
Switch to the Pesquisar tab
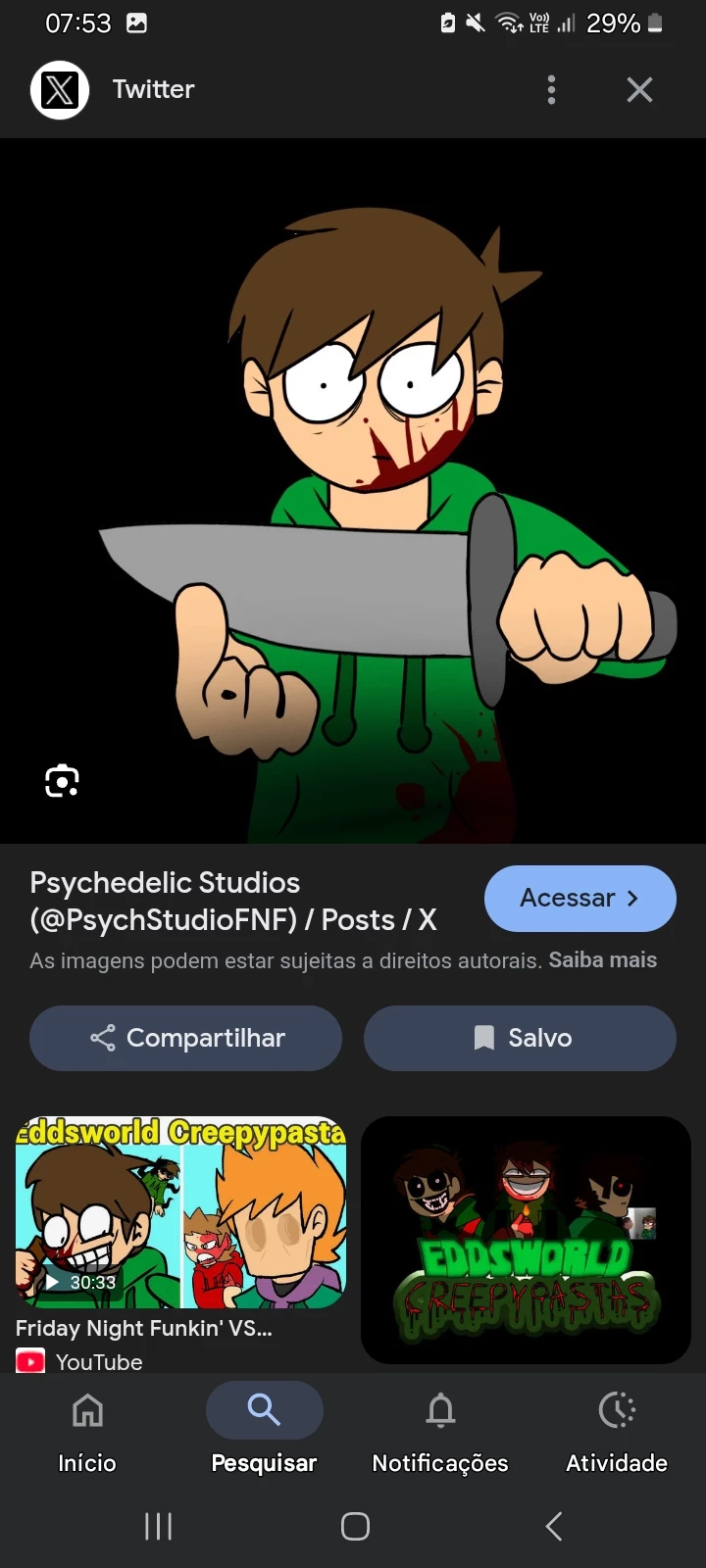[x=264, y=1433]
